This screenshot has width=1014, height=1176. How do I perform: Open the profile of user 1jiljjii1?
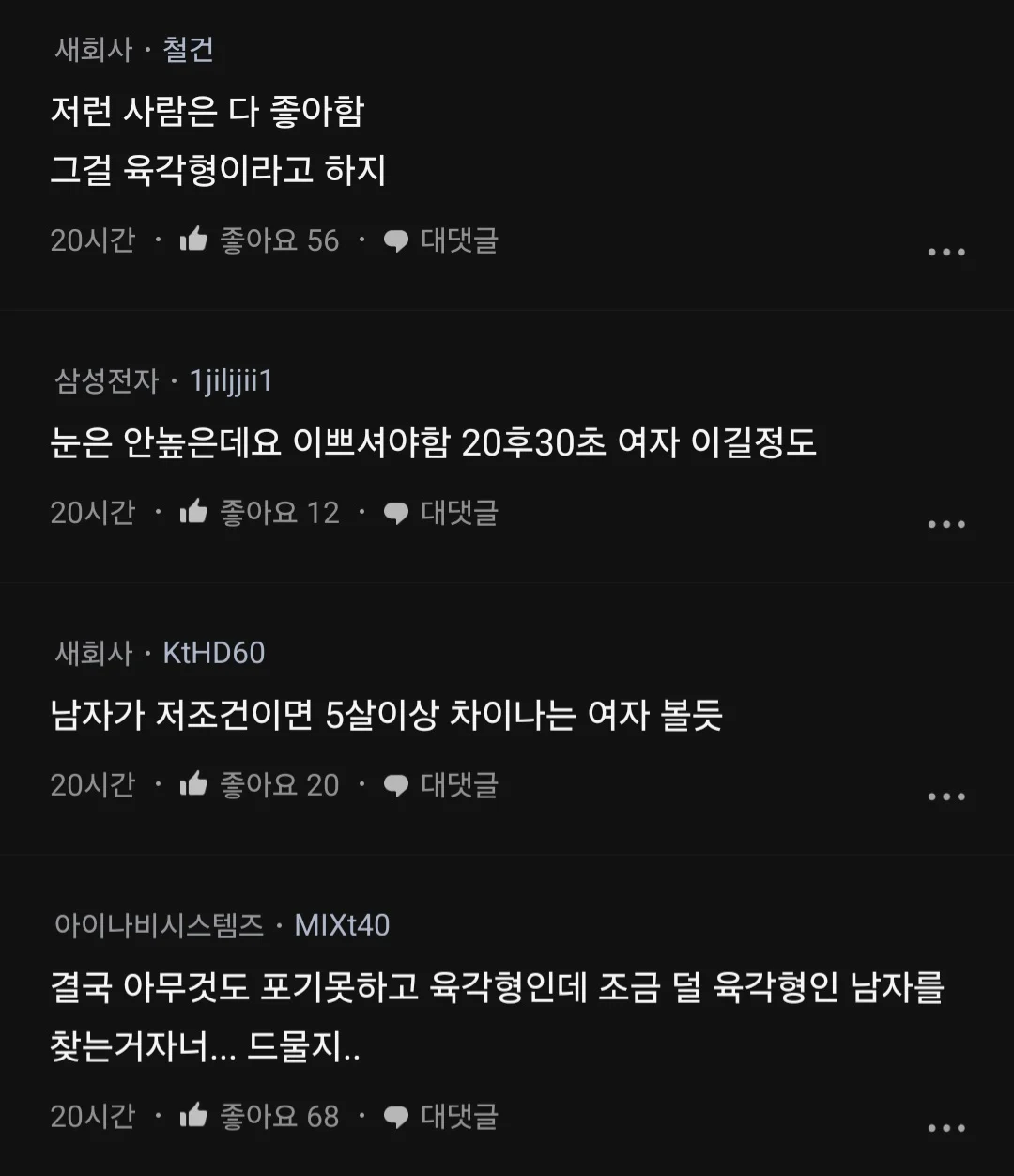pos(231,381)
